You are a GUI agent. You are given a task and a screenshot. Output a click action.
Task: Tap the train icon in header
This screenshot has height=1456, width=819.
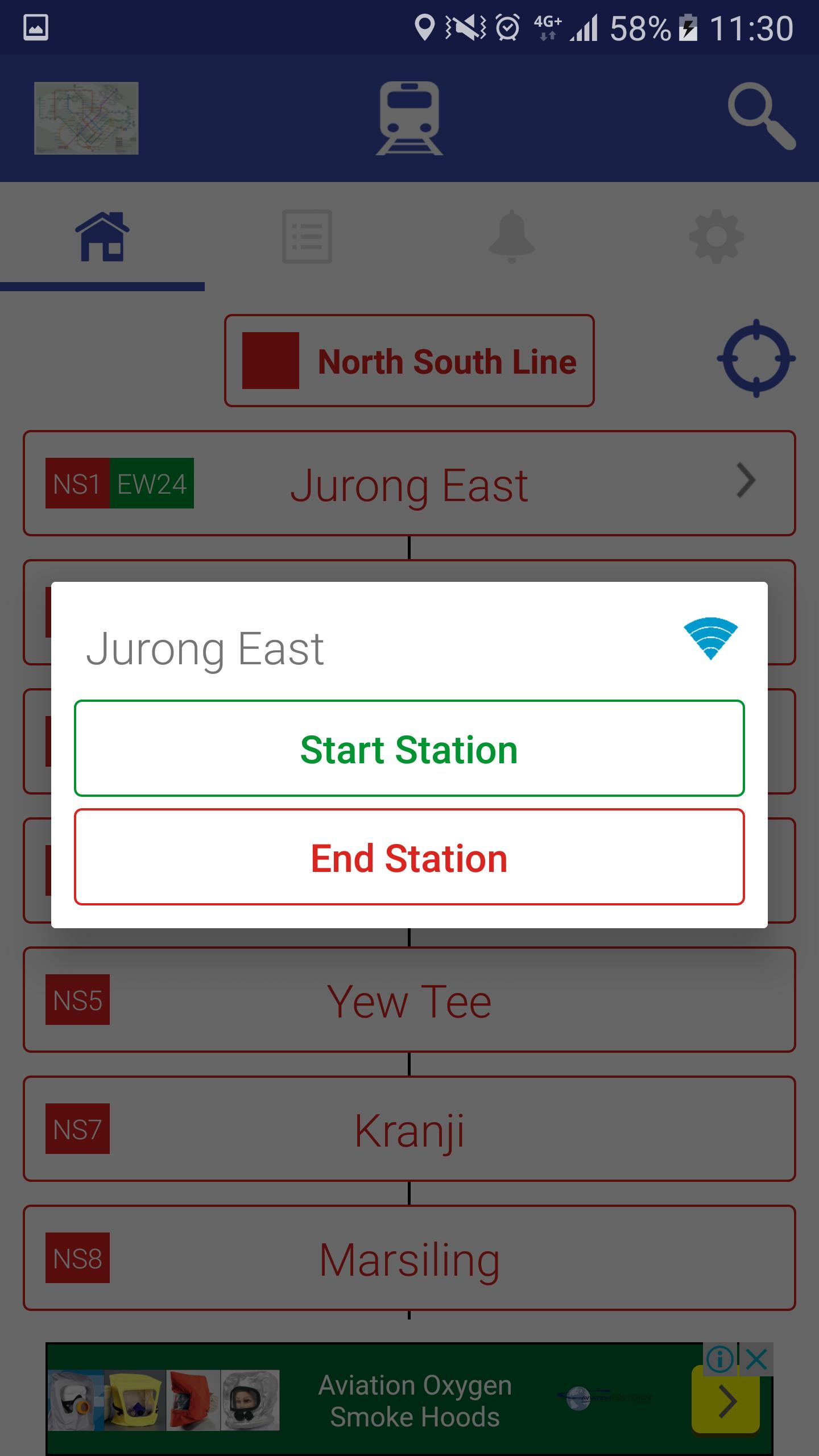pos(409,118)
